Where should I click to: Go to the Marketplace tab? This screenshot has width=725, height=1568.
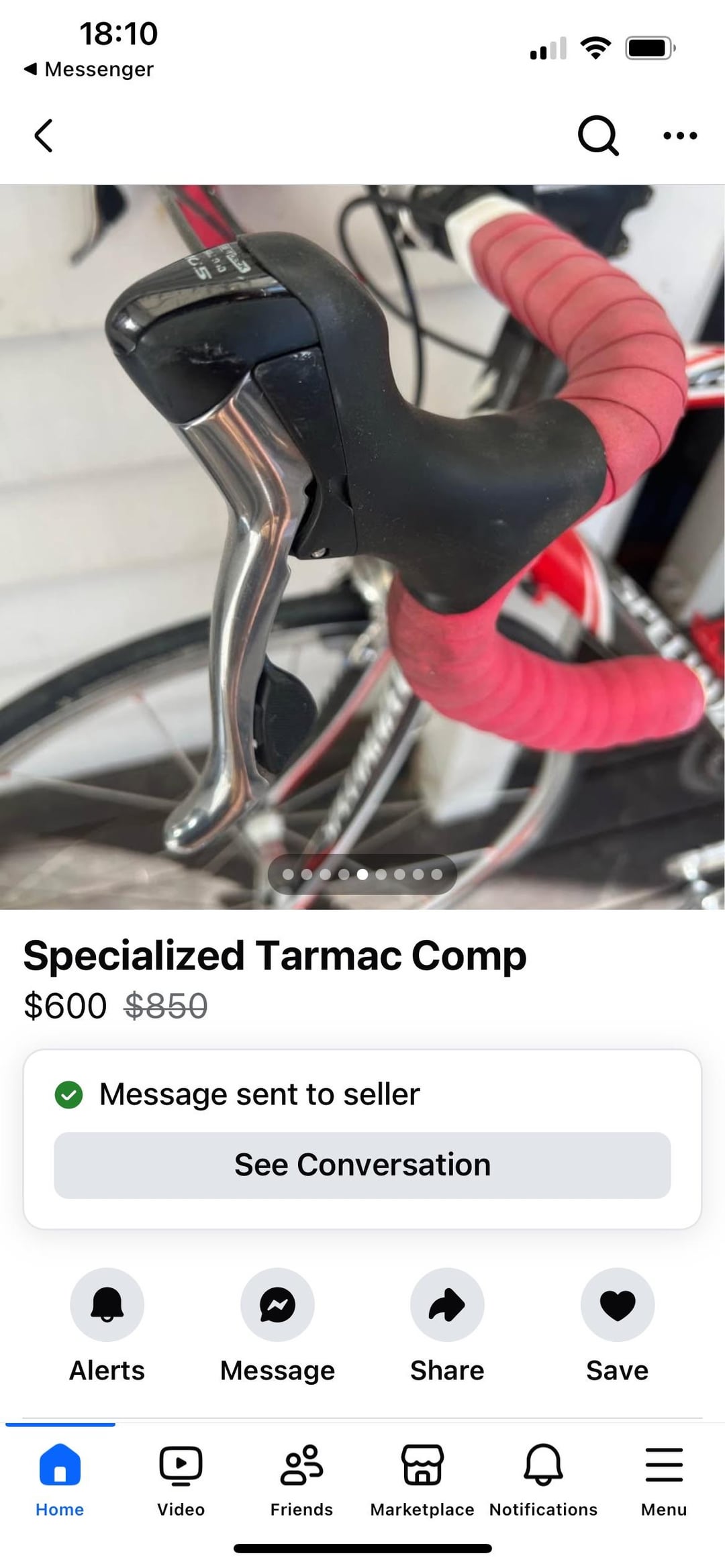coord(422,1479)
